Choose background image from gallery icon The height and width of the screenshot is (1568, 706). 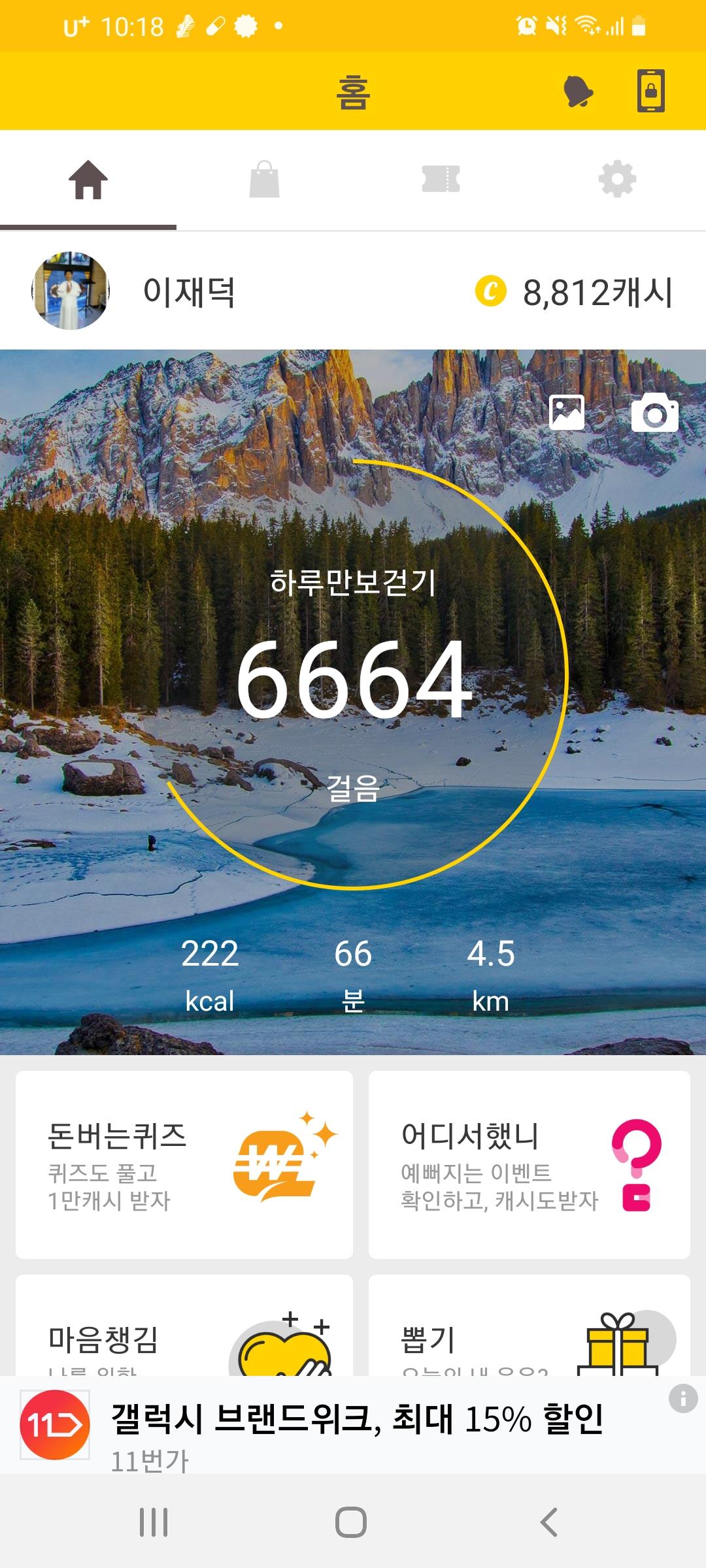(567, 413)
